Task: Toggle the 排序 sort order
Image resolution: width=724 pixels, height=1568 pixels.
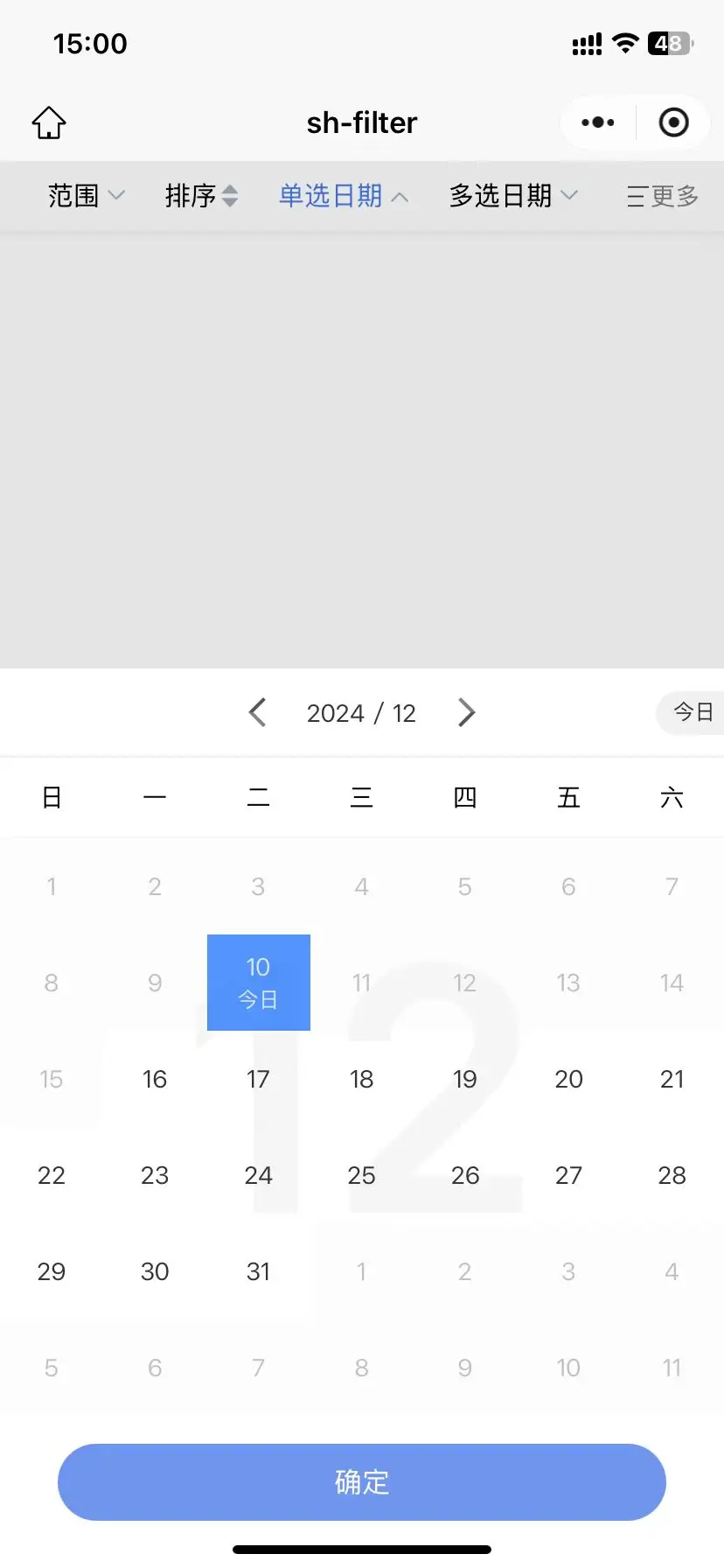Action: coord(202,195)
